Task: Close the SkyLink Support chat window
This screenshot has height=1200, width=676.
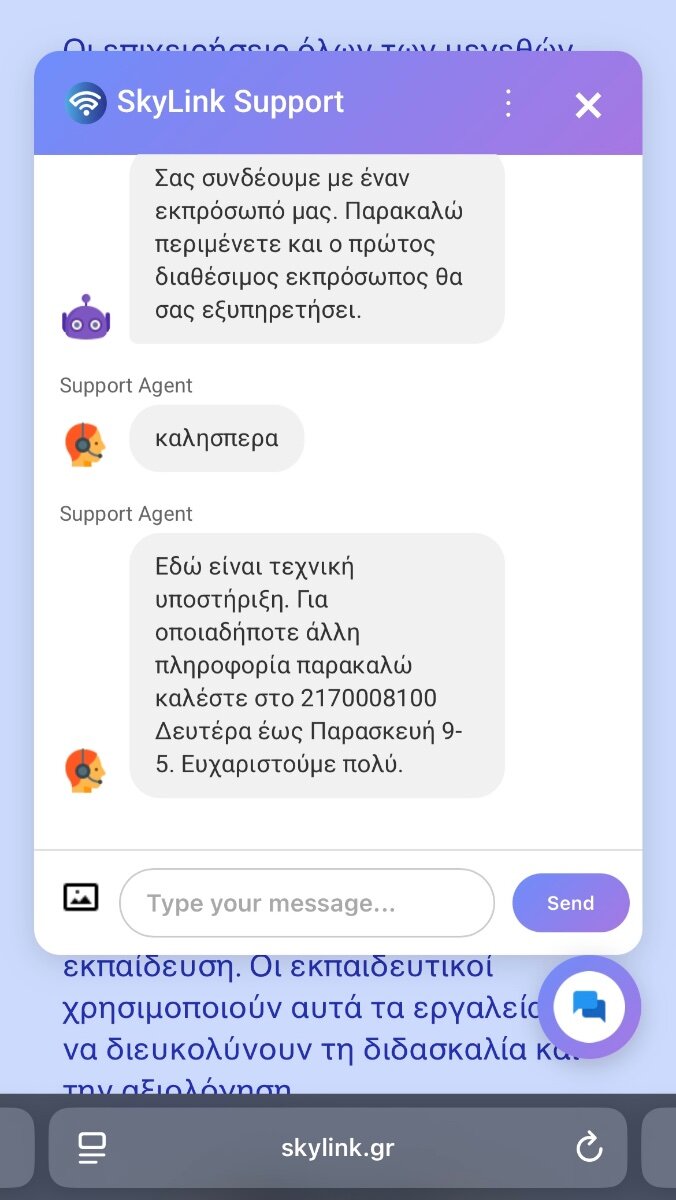Action: (588, 105)
